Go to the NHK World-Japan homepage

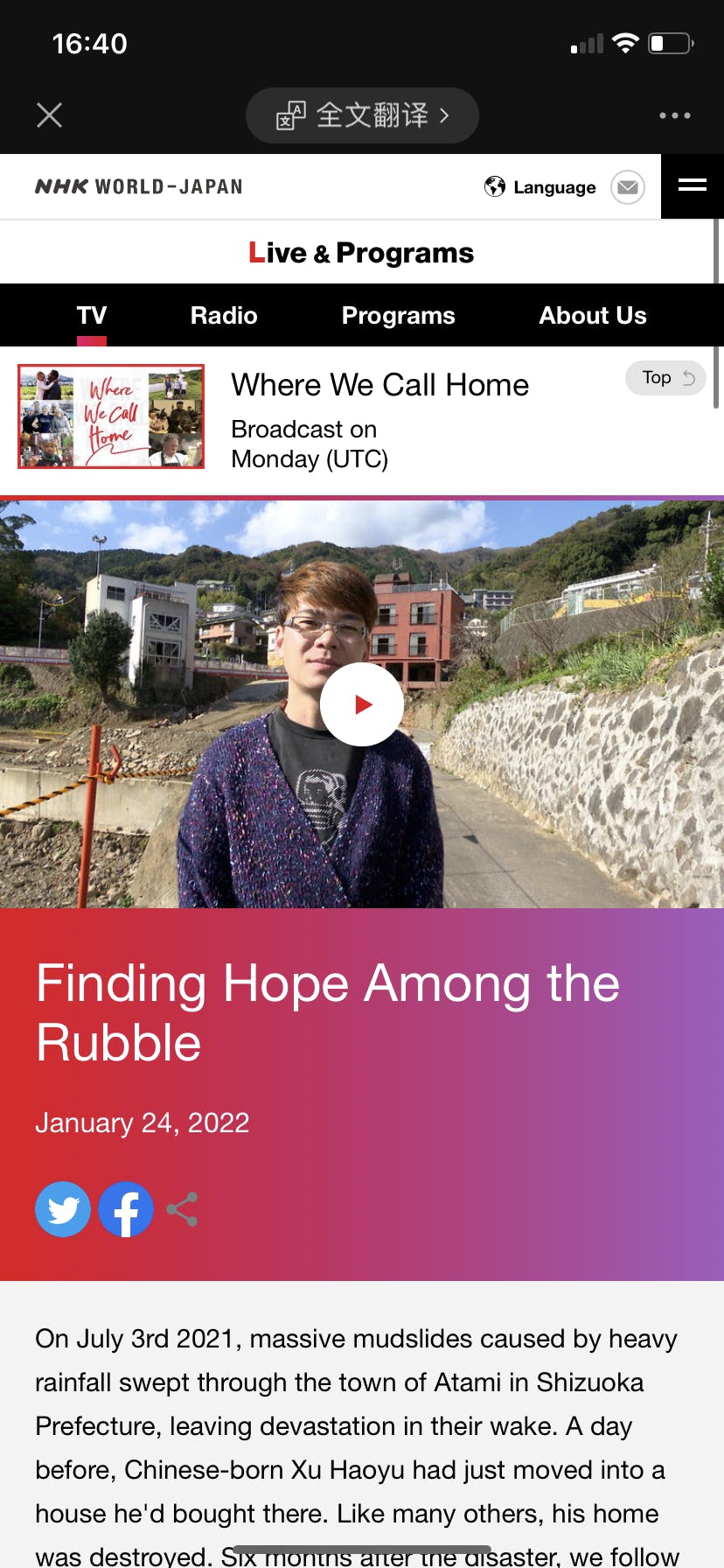coord(138,186)
